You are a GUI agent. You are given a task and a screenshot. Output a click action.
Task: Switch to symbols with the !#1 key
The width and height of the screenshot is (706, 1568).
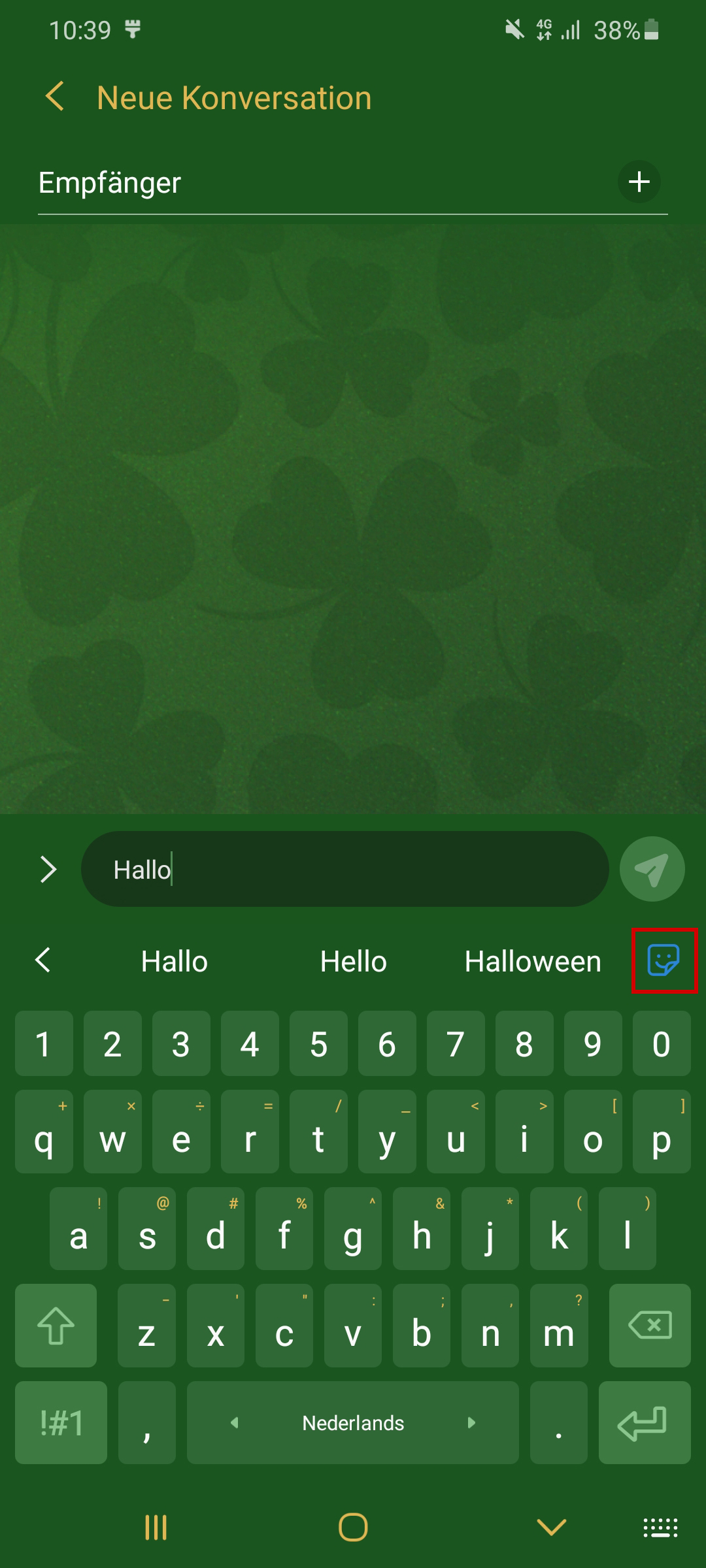(x=61, y=1422)
